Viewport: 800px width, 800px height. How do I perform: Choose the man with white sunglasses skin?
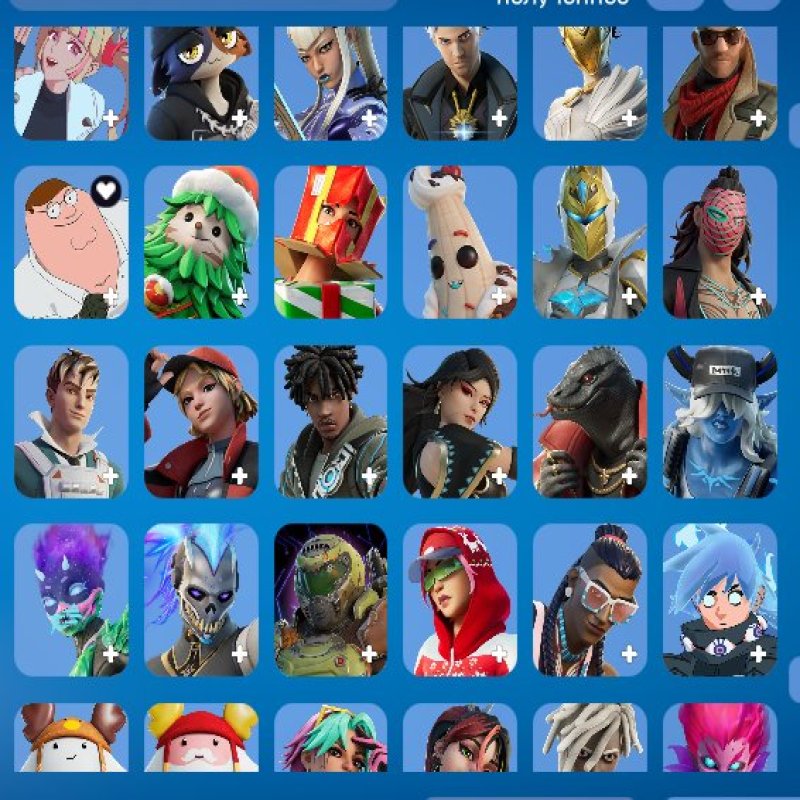click(x=590, y=599)
